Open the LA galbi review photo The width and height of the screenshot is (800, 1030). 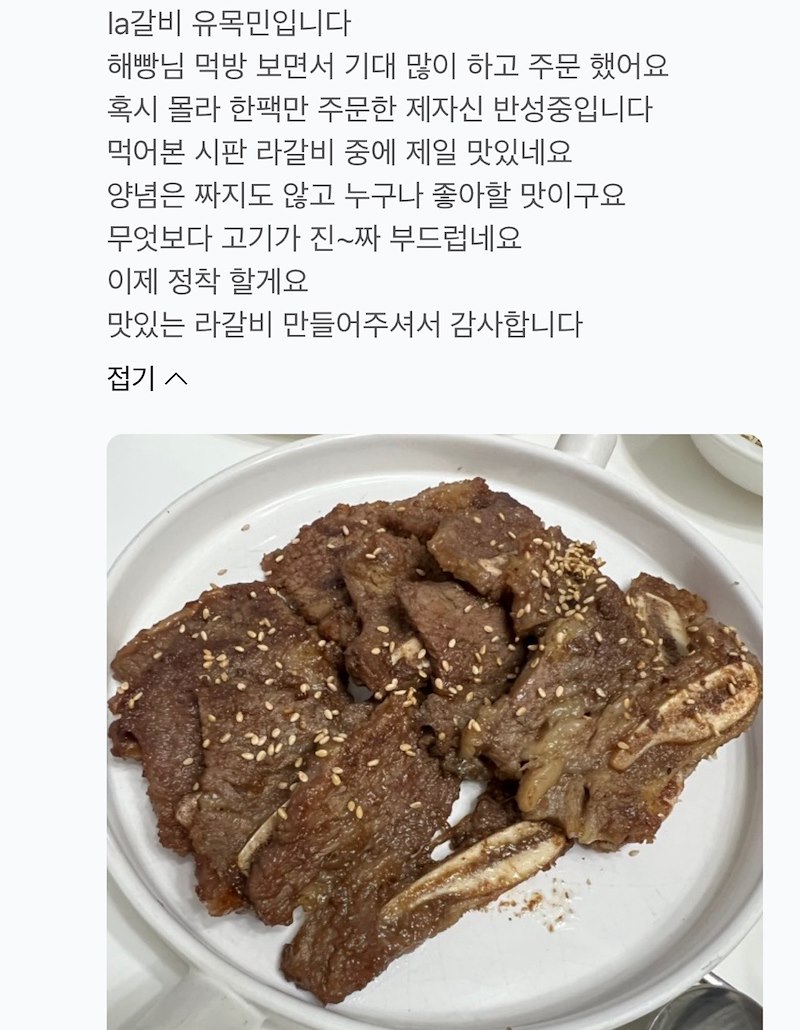pos(434,730)
